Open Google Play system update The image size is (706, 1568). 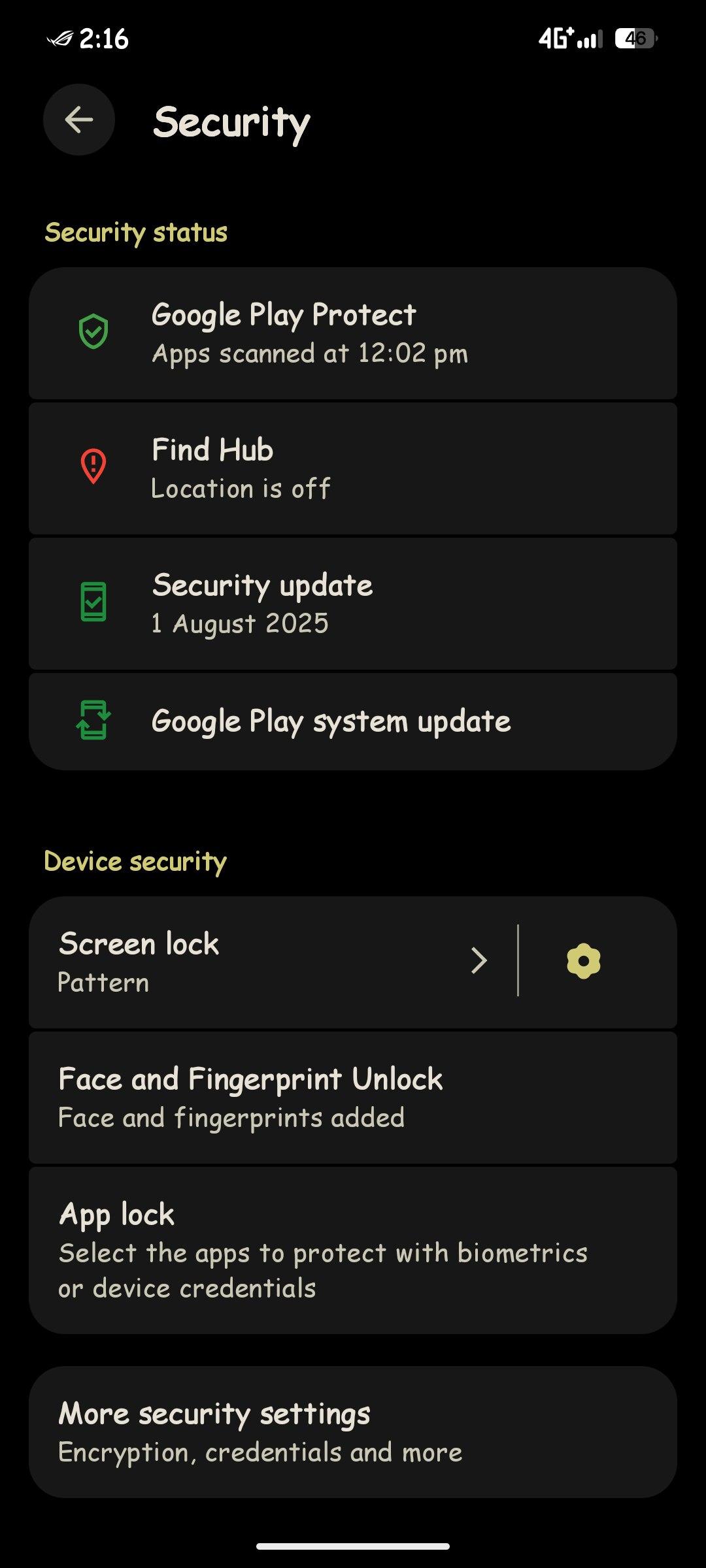pos(353,721)
